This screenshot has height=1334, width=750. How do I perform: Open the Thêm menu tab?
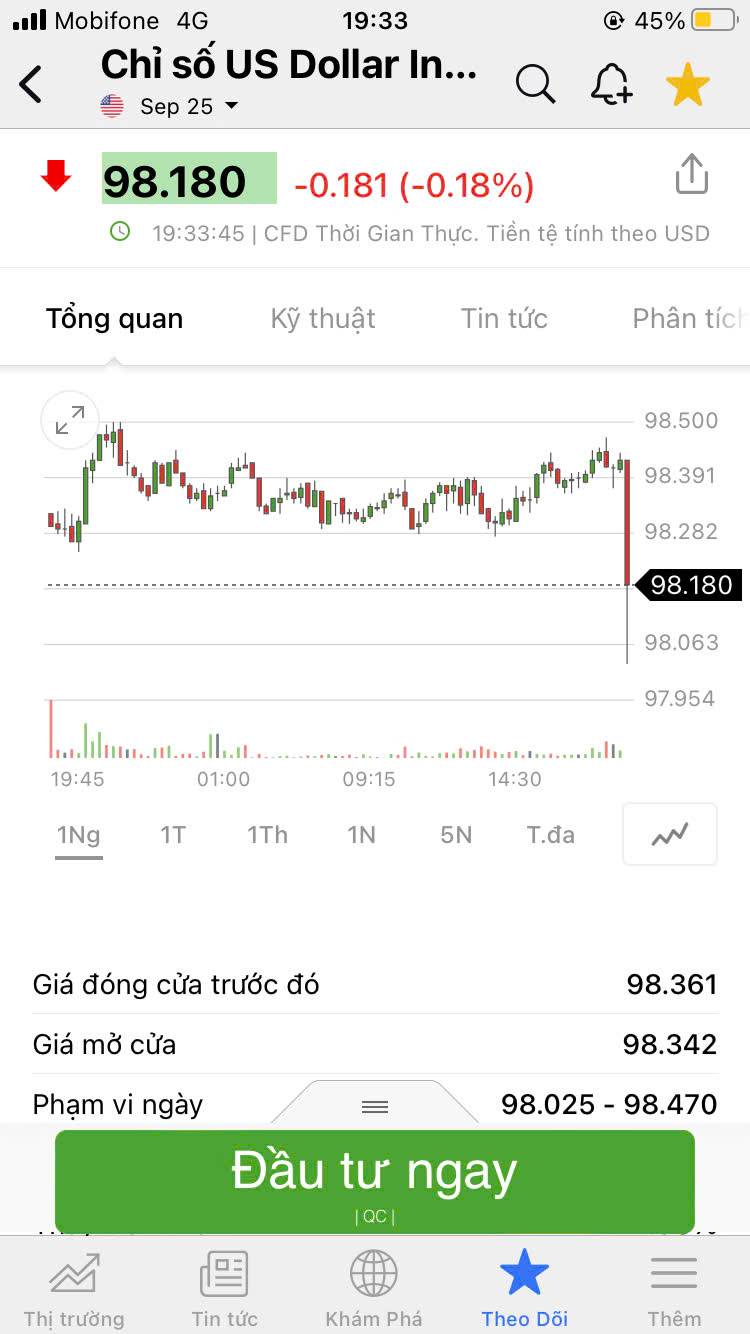(674, 1289)
